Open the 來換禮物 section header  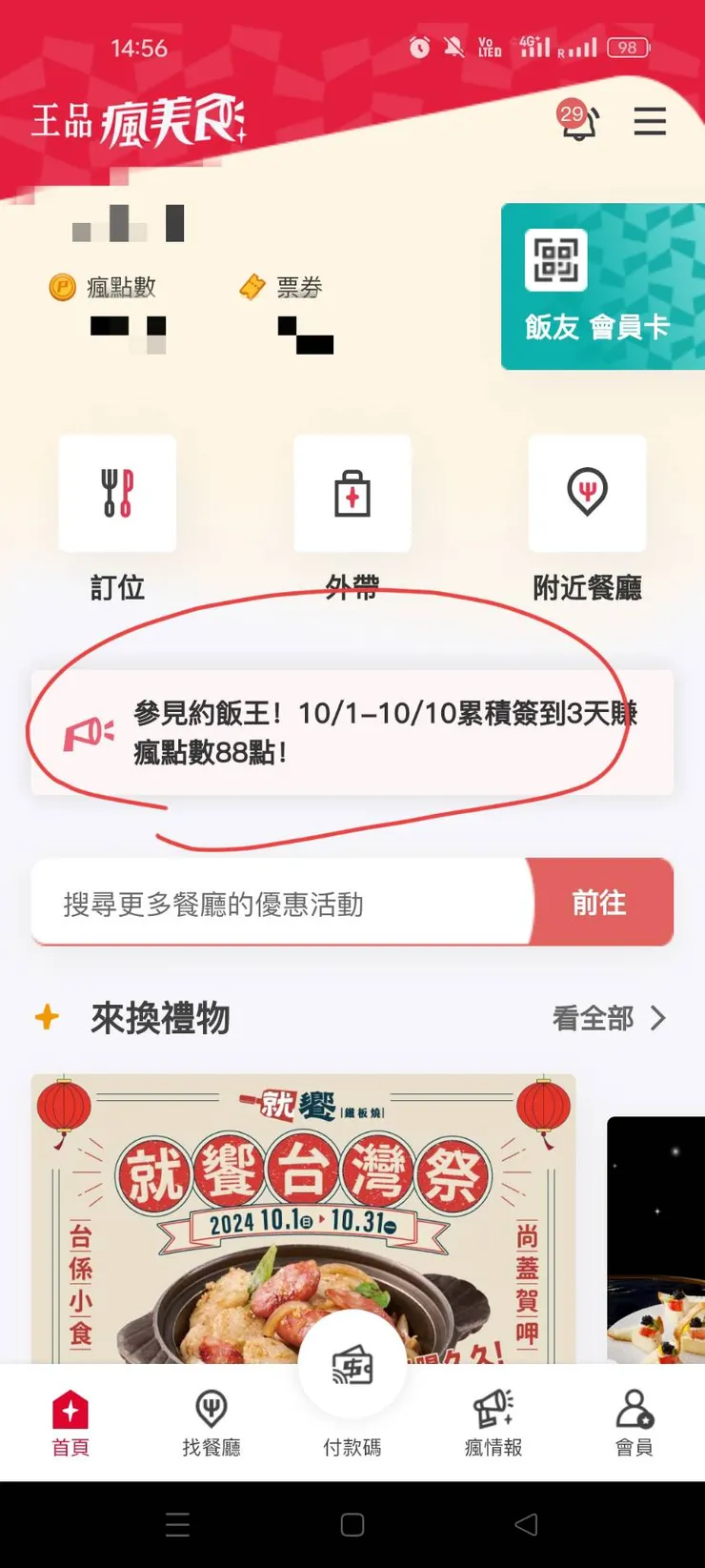click(160, 1018)
